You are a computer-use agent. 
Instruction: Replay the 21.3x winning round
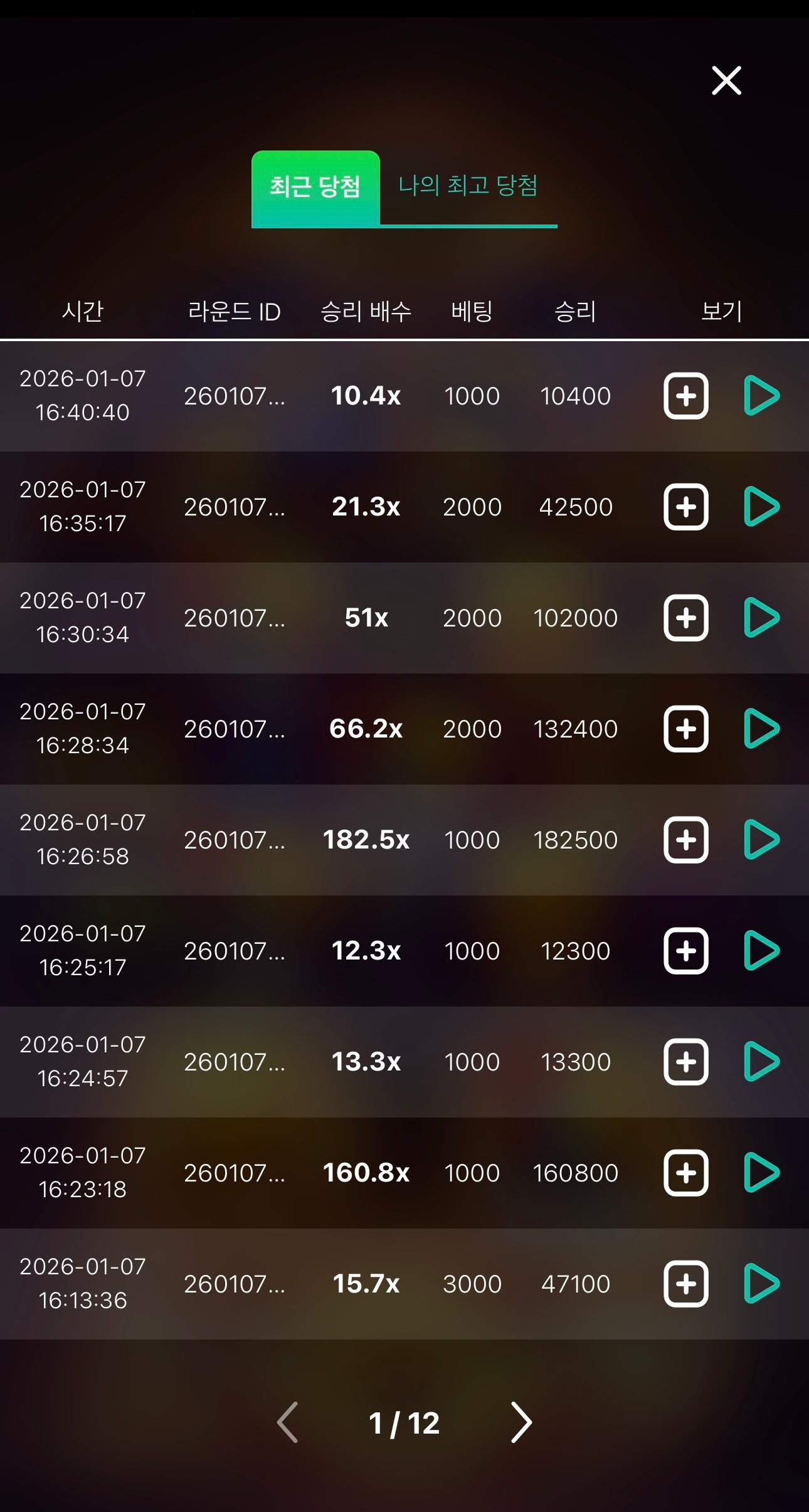(x=761, y=507)
